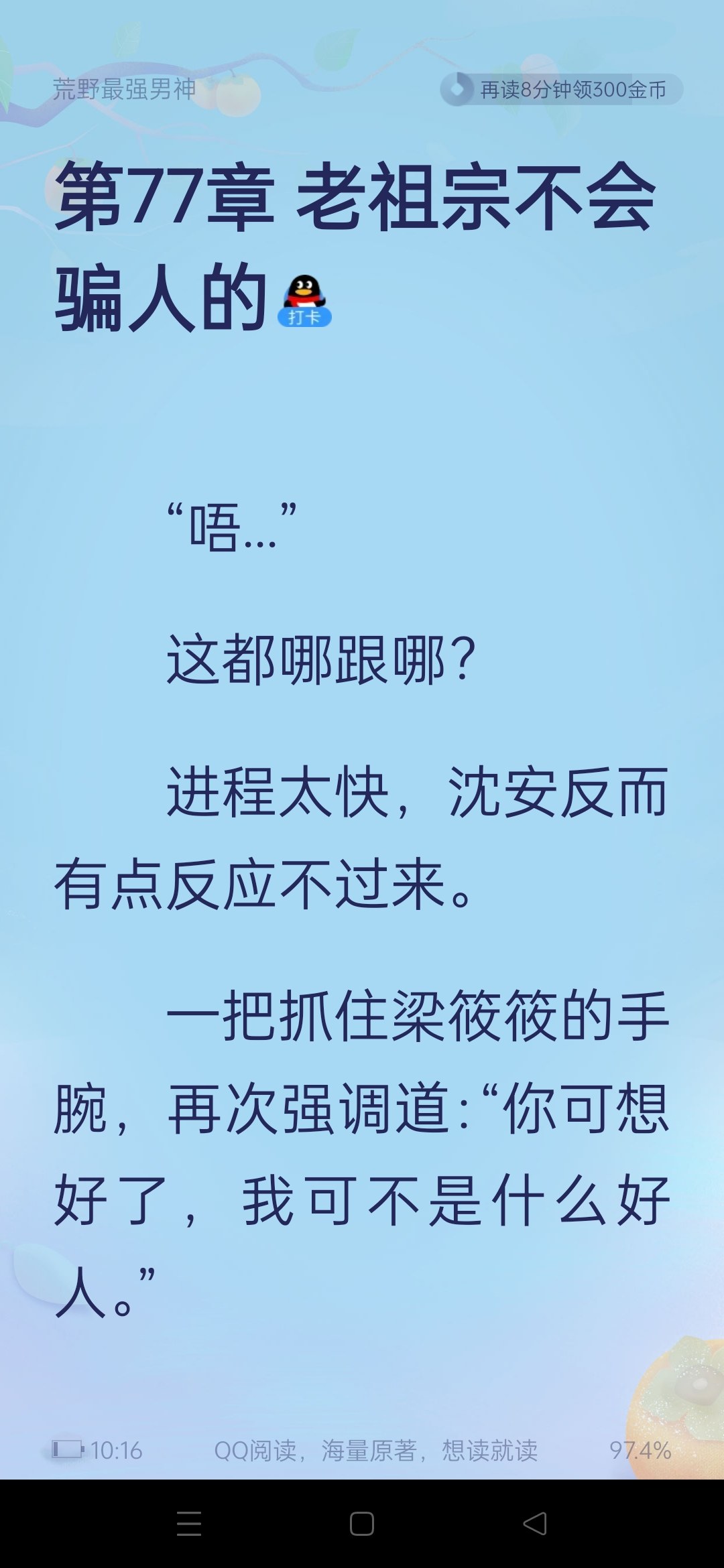Open the recent apps menu
724x1568 pixels.
189,1524
